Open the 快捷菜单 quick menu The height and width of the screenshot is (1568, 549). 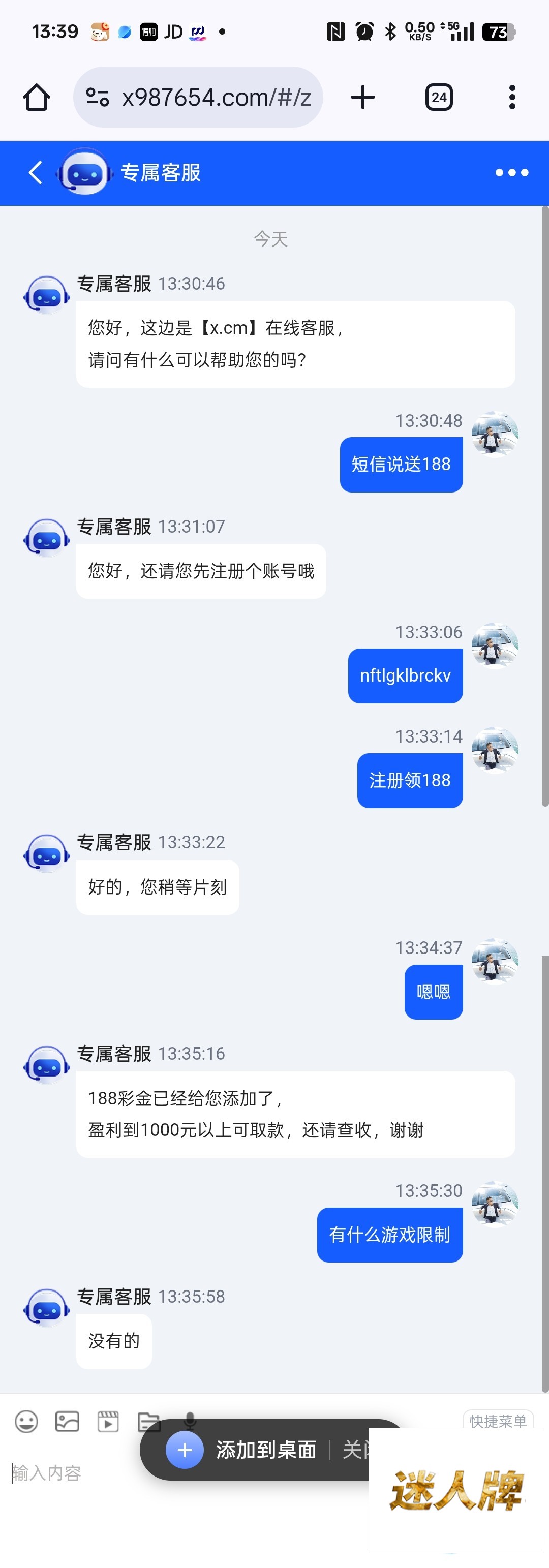pyautogui.click(x=498, y=1421)
